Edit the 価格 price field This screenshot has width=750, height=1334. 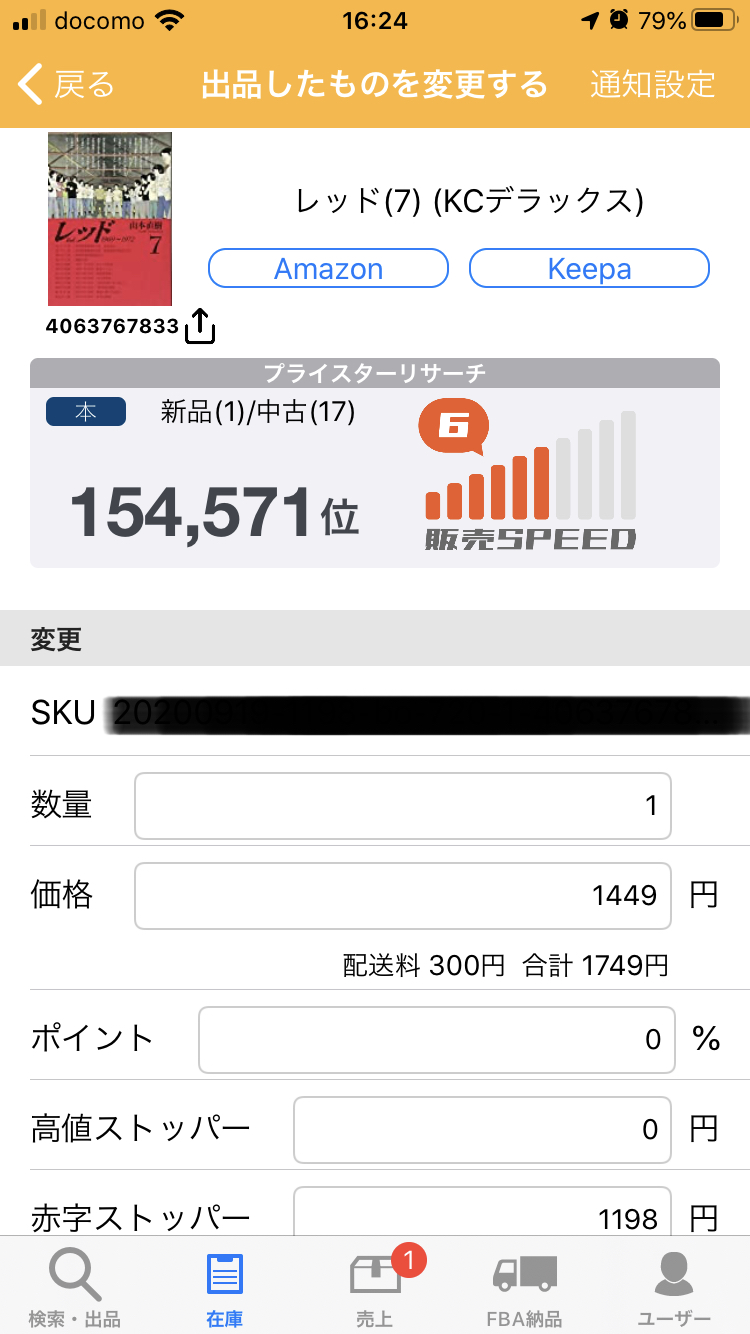(403, 895)
